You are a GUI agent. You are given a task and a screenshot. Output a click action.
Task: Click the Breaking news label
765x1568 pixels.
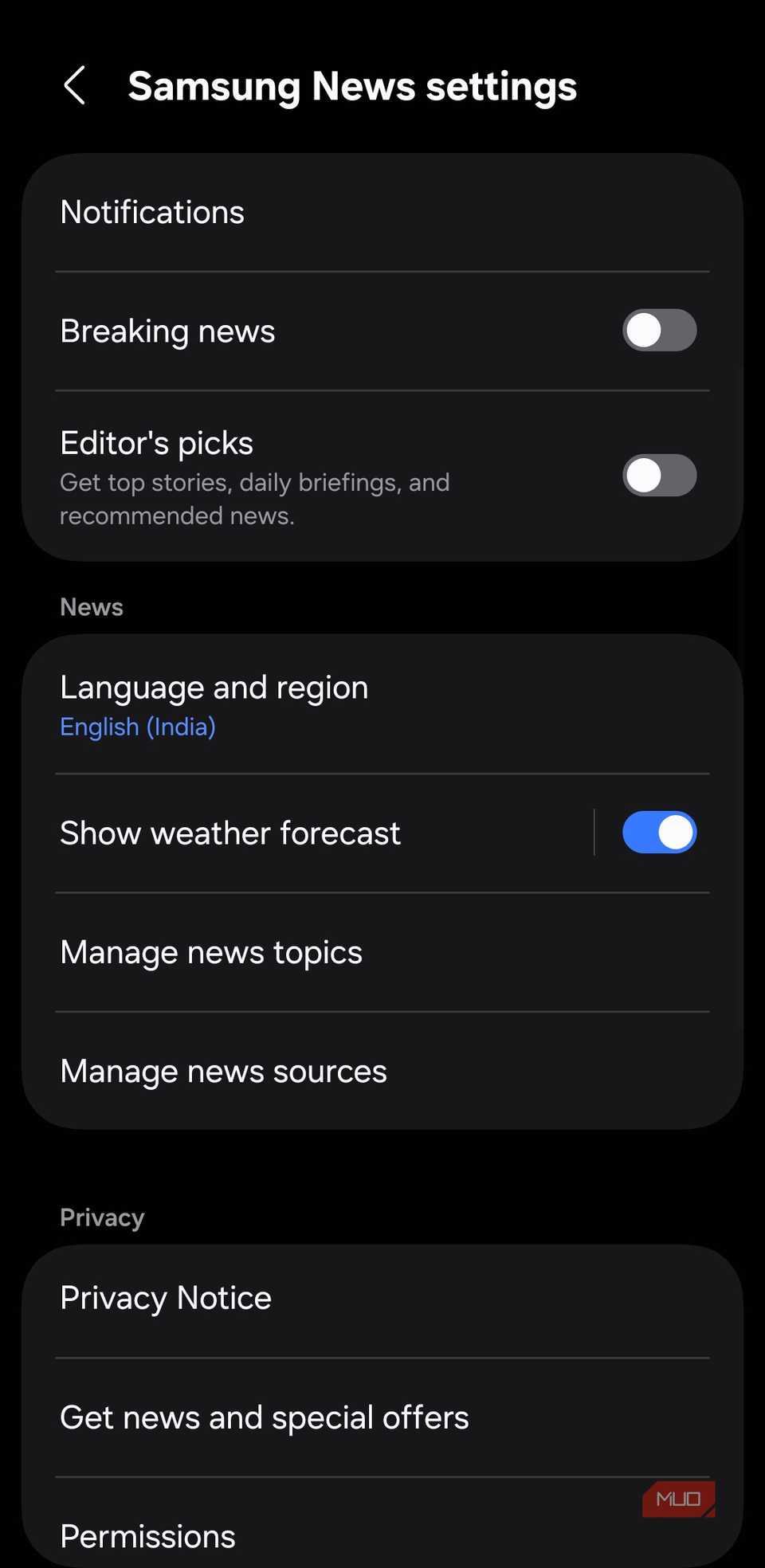tap(167, 331)
